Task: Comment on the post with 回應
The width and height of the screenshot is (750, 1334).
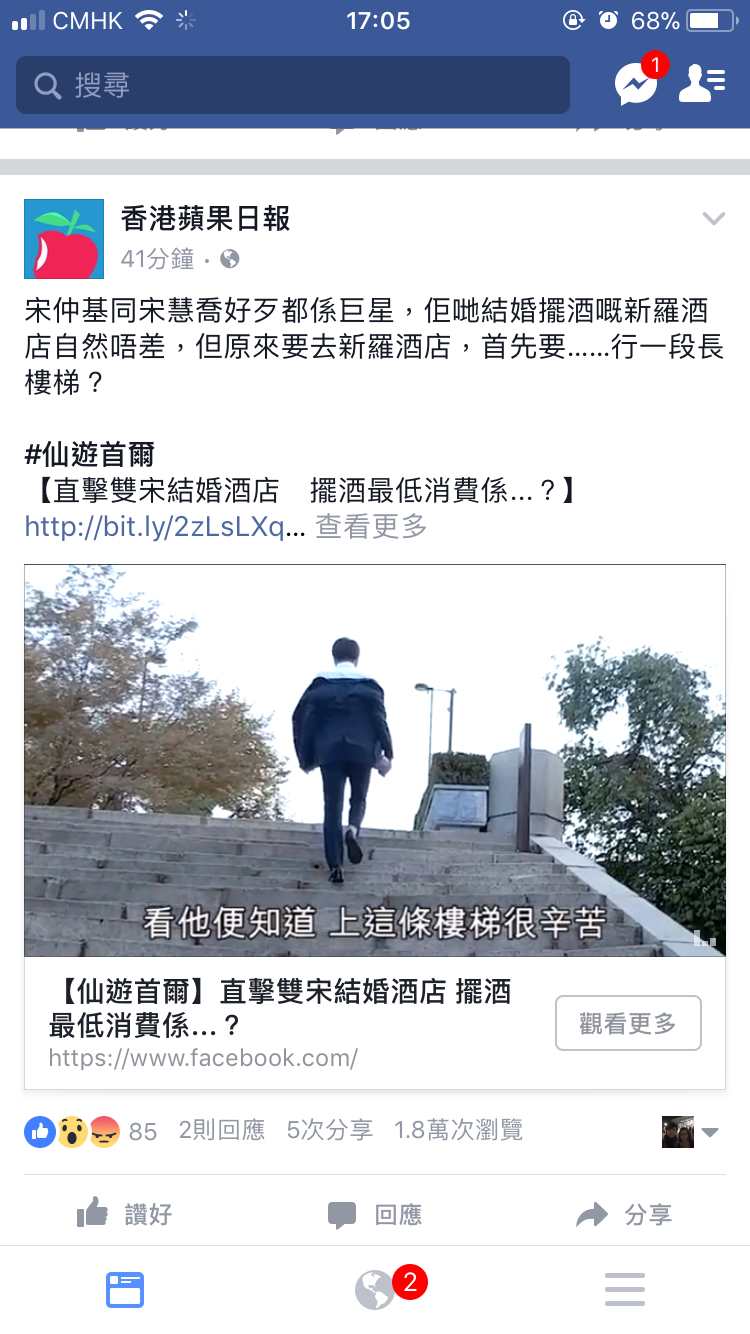Action: (375, 1215)
